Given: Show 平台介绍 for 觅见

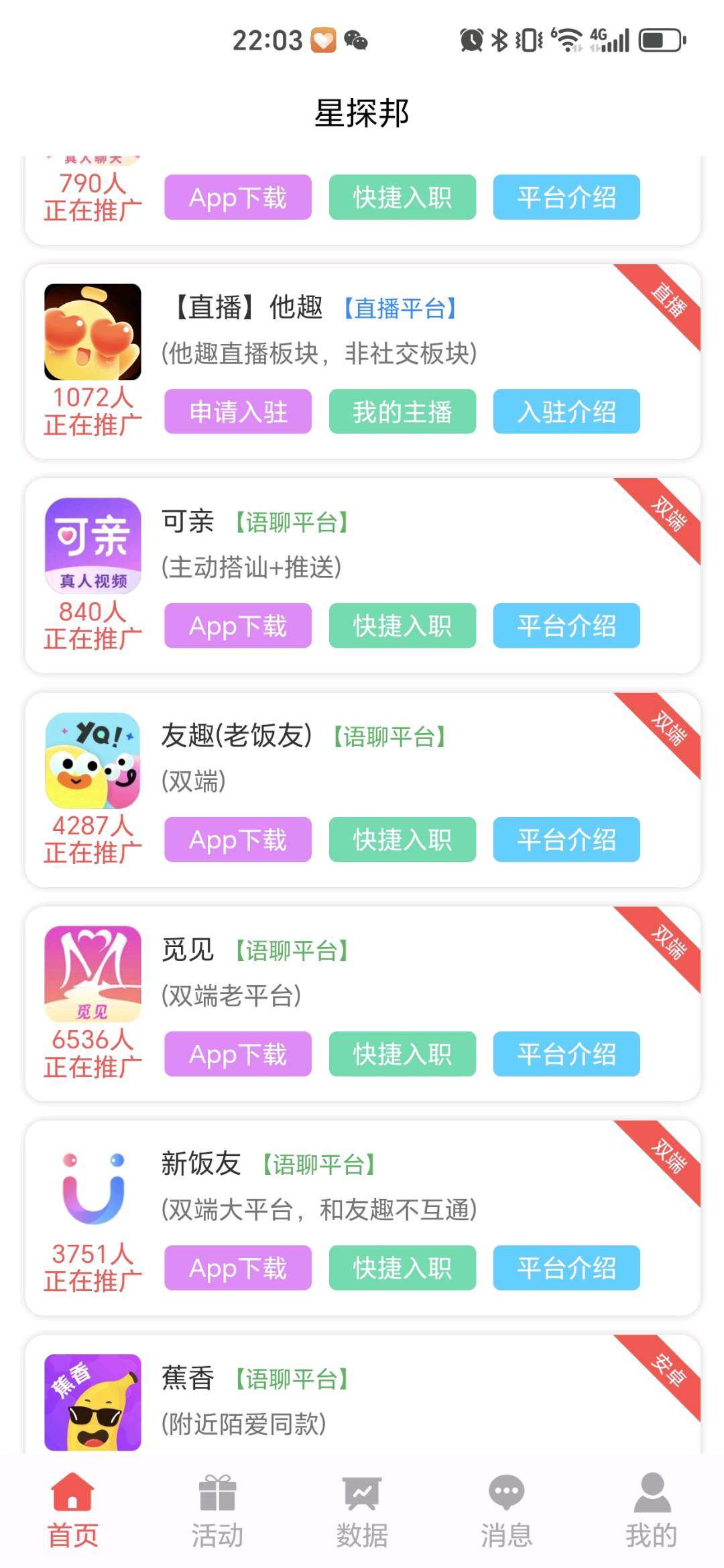Looking at the screenshot, I should tap(566, 1054).
